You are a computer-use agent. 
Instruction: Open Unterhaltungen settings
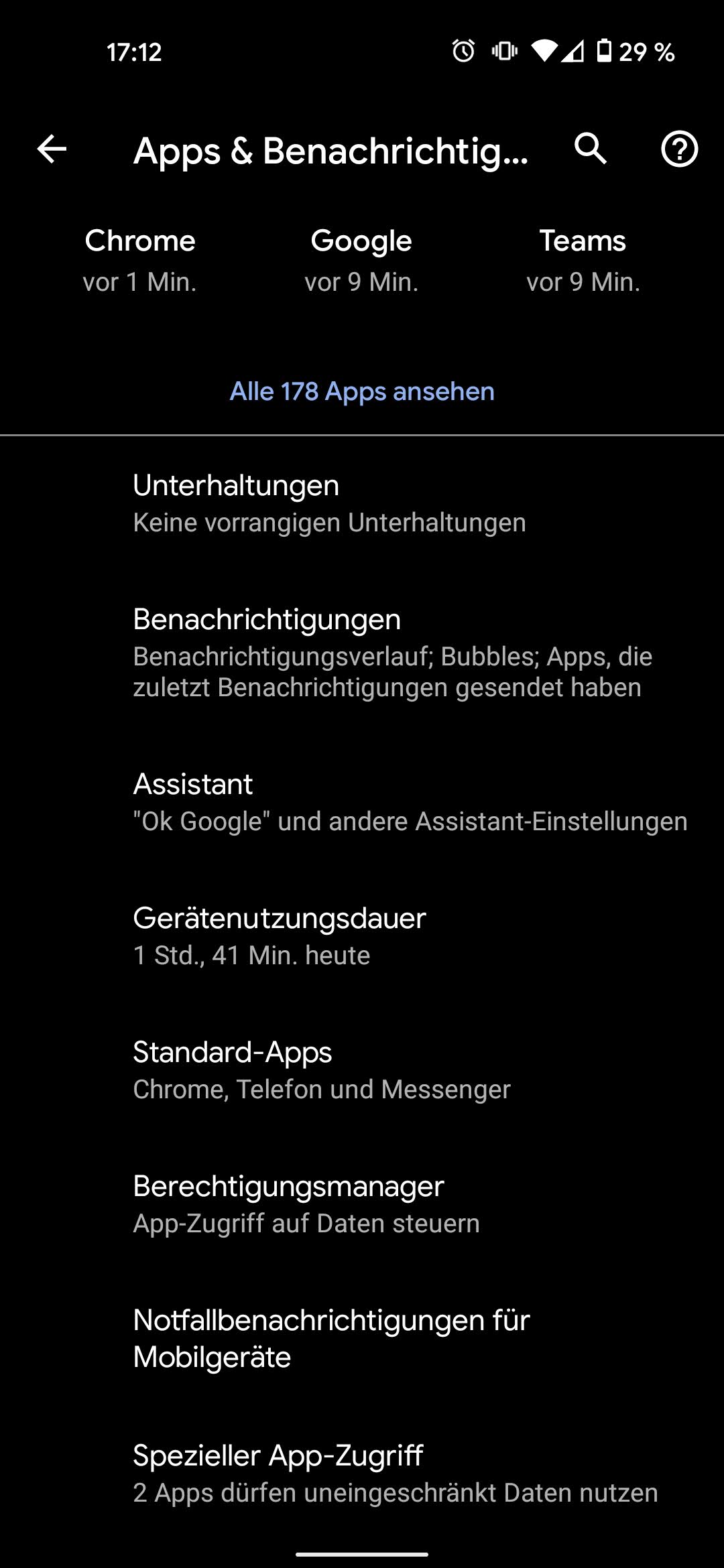click(x=362, y=503)
